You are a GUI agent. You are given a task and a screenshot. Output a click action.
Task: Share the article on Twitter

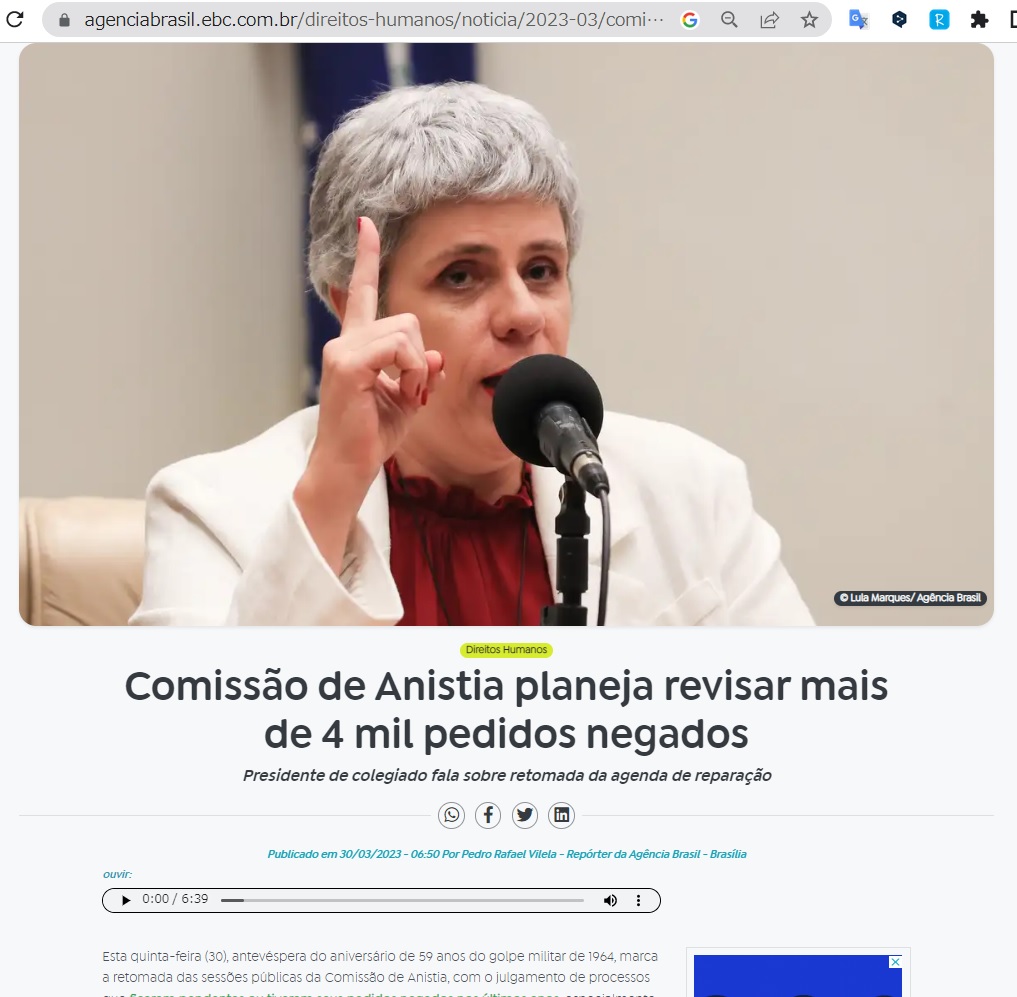point(525,815)
